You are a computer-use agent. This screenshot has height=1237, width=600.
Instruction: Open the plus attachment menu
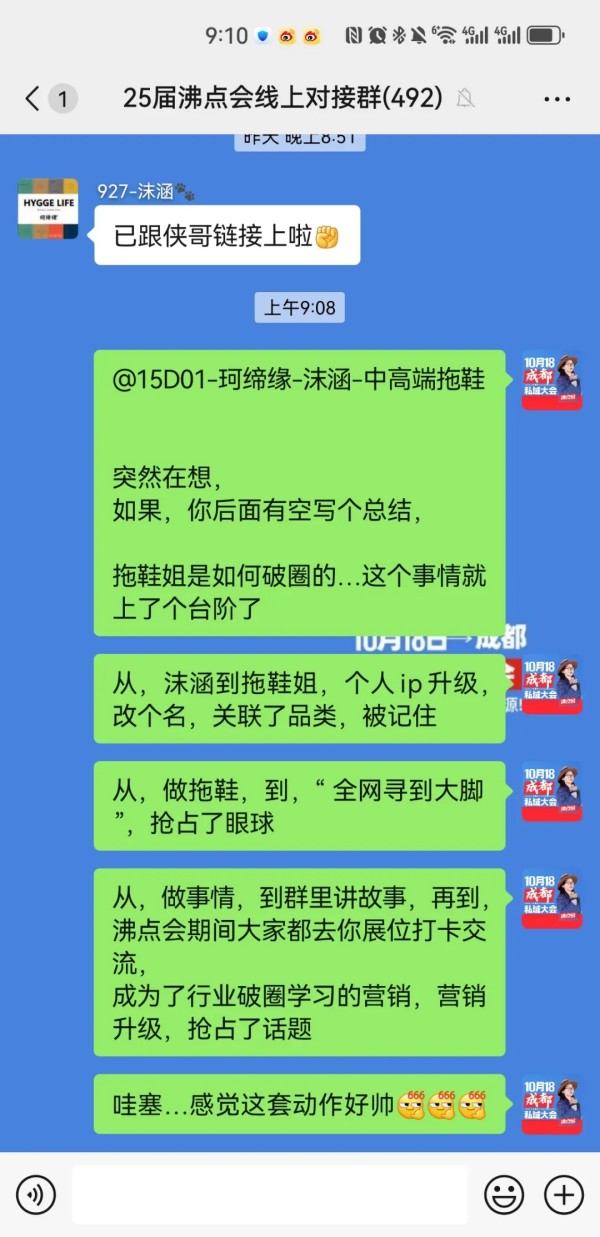tap(563, 1194)
